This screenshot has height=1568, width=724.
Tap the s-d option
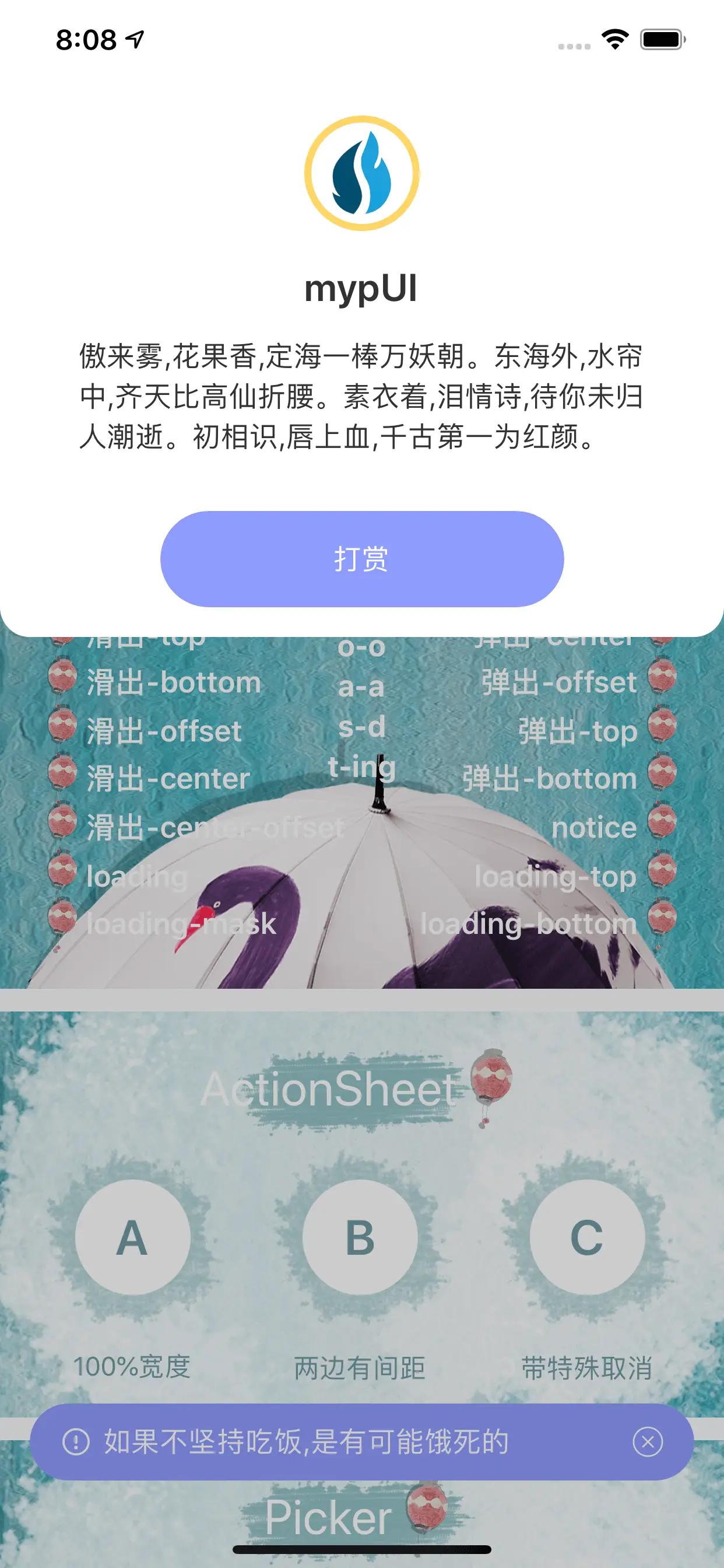tap(361, 726)
